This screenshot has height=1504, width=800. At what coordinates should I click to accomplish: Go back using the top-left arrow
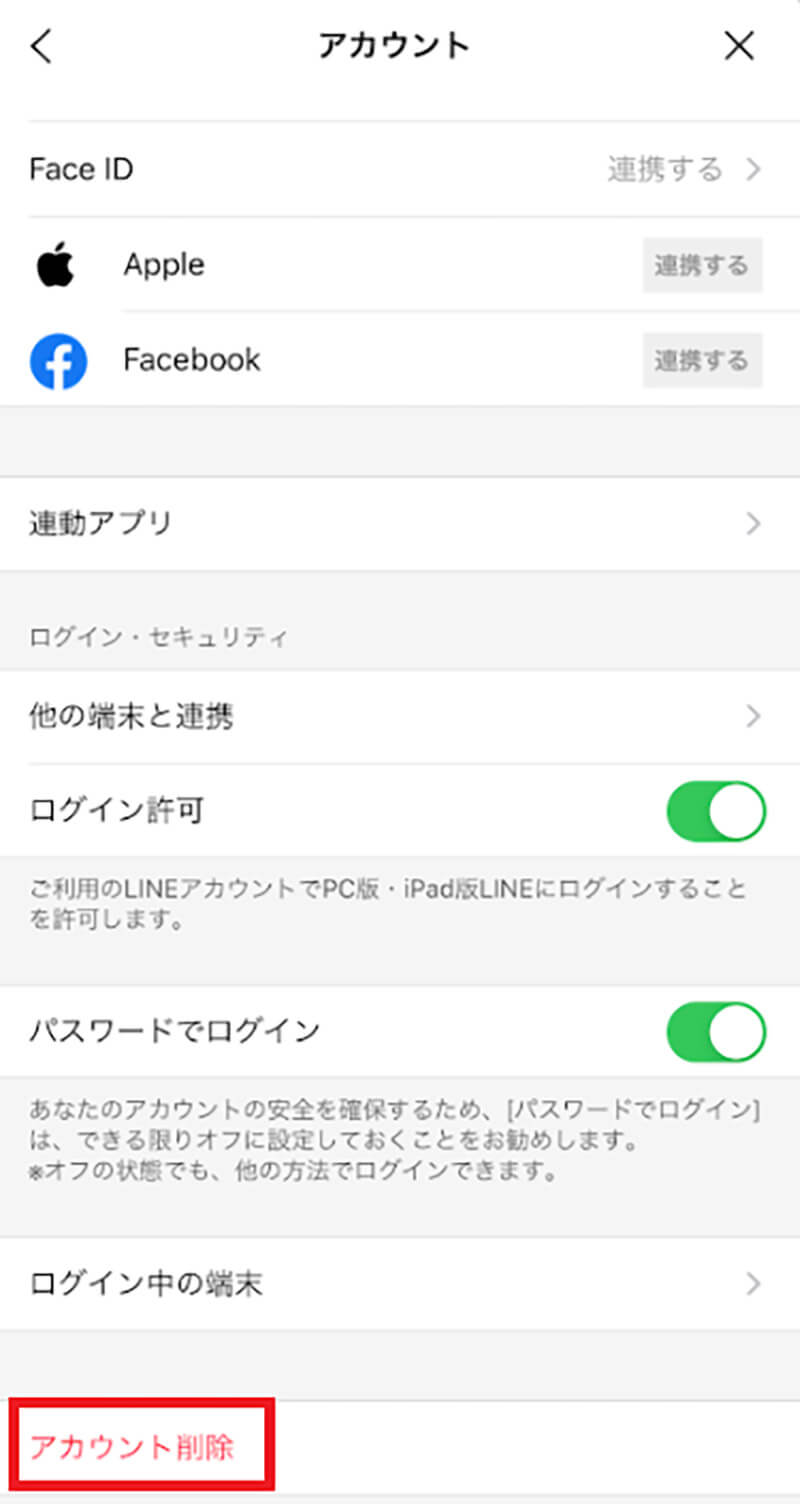click(x=41, y=45)
